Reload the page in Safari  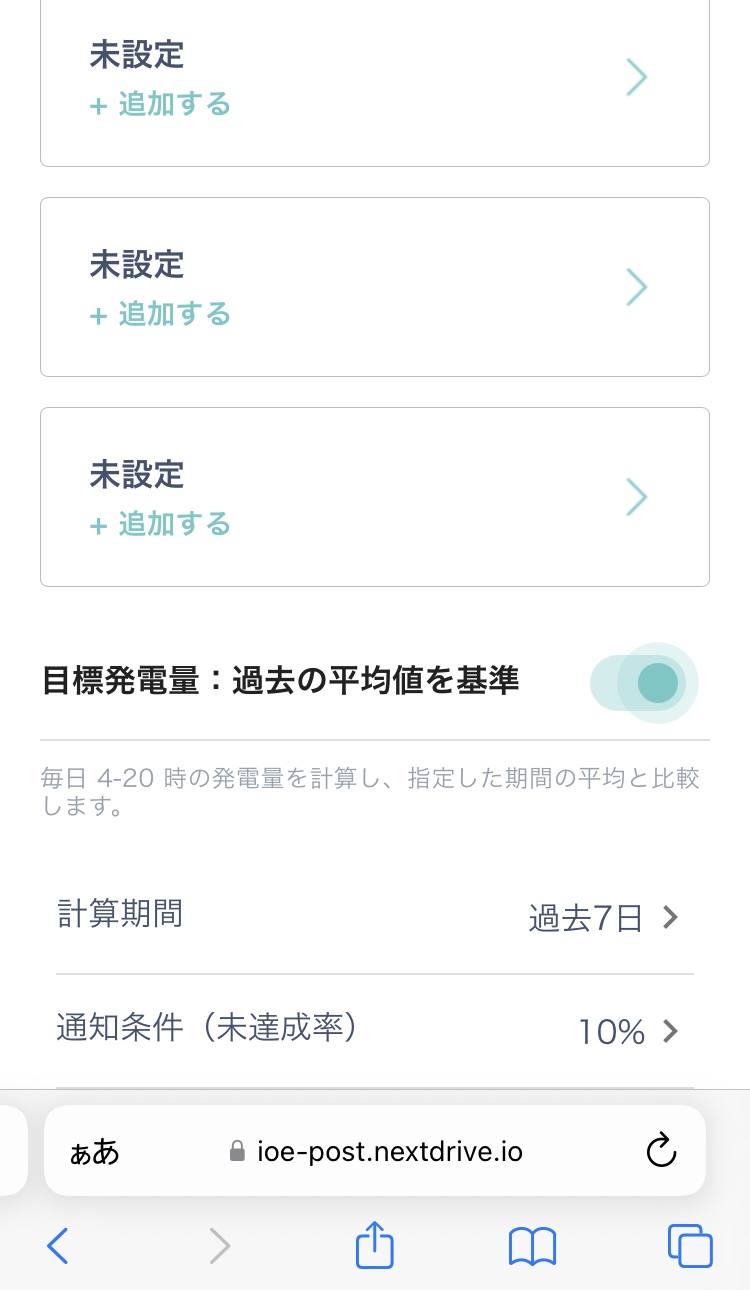click(x=661, y=1152)
